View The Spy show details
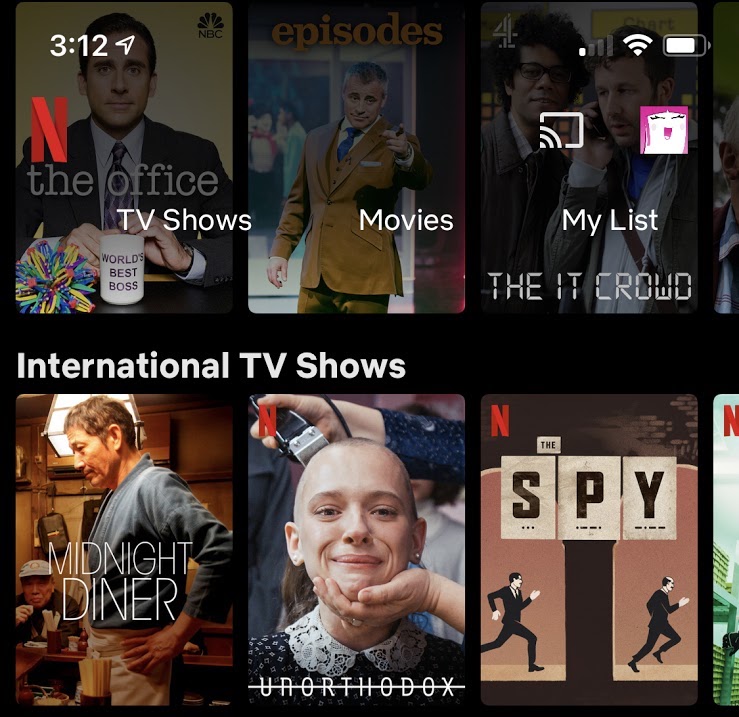This screenshot has height=717, width=739. [x=589, y=550]
